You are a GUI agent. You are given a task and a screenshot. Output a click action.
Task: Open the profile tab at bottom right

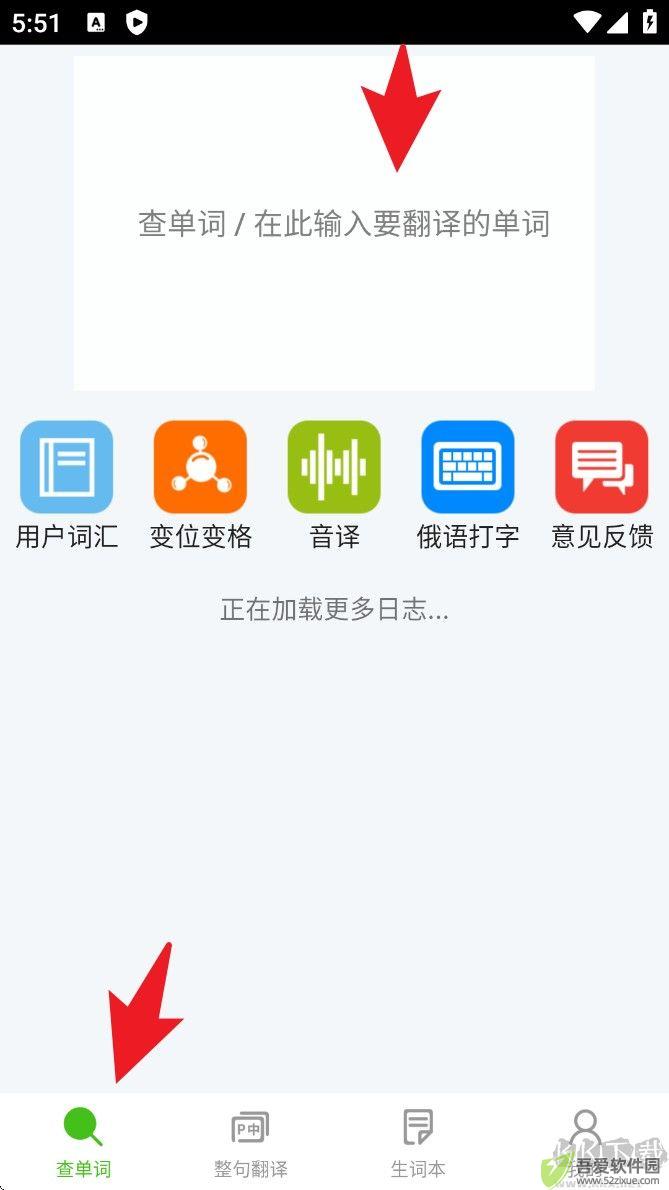[x=585, y=1142]
